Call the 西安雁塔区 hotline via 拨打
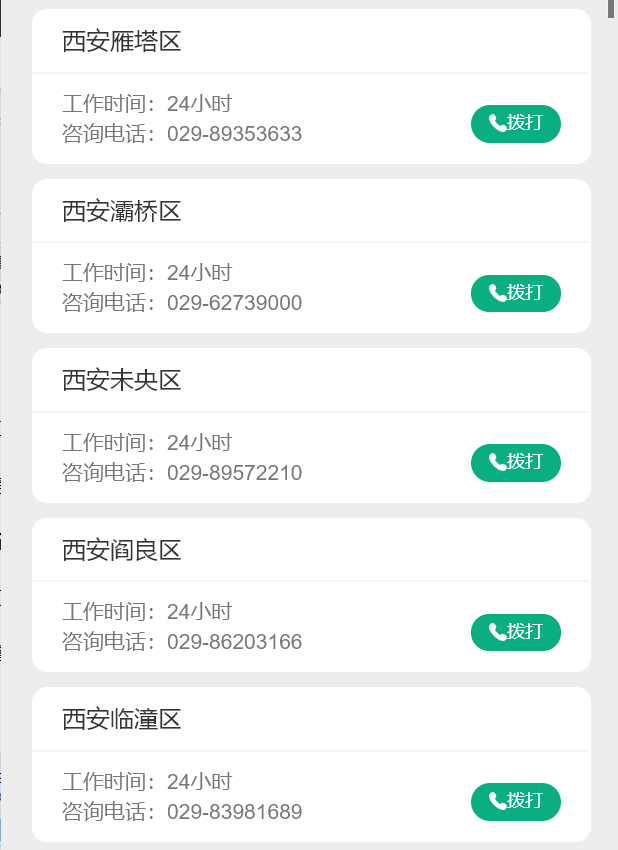This screenshot has width=618, height=850. [x=515, y=124]
